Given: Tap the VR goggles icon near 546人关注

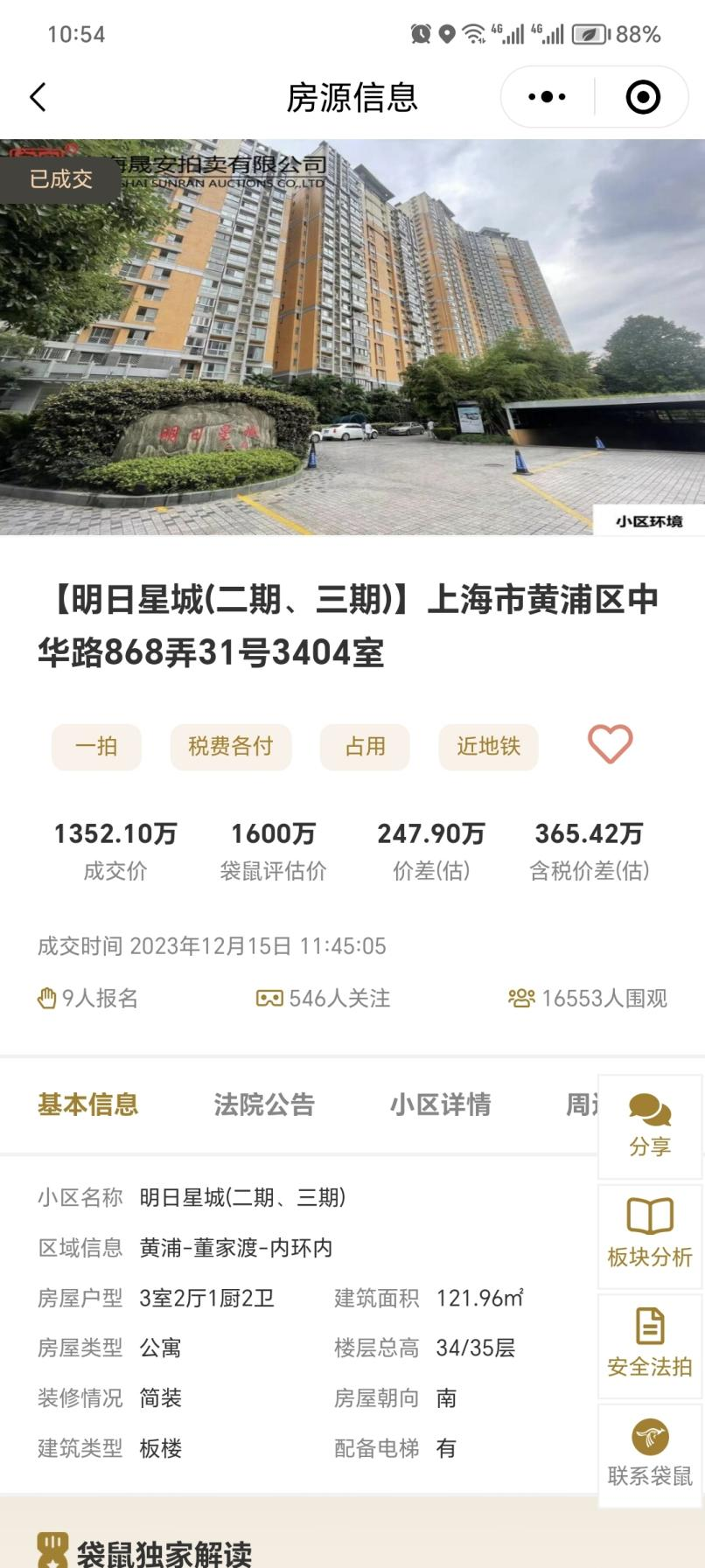Looking at the screenshot, I should (269, 996).
